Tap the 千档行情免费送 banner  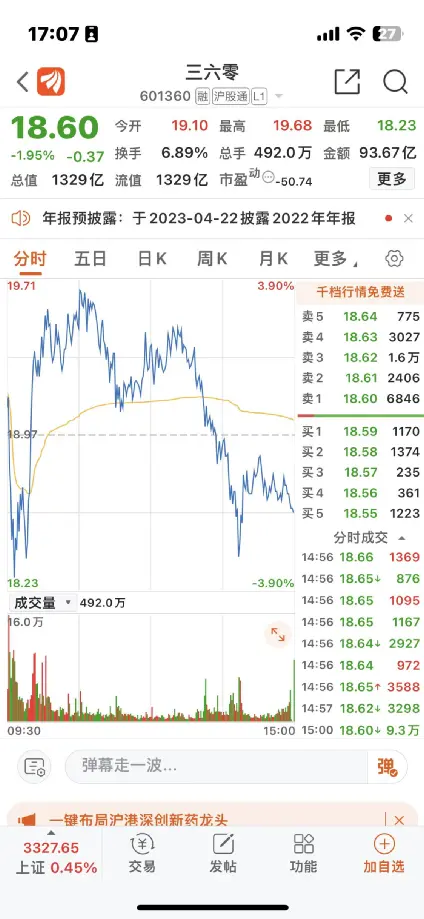click(x=360, y=292)
